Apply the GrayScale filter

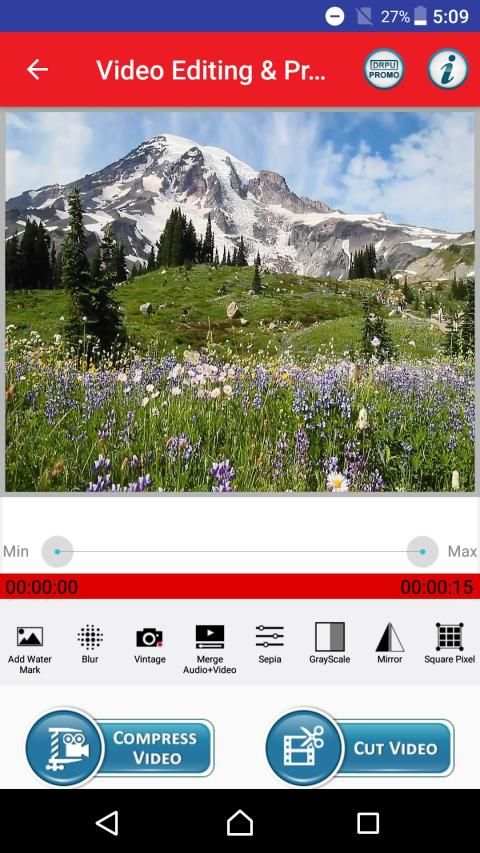(x=330, y=644)
